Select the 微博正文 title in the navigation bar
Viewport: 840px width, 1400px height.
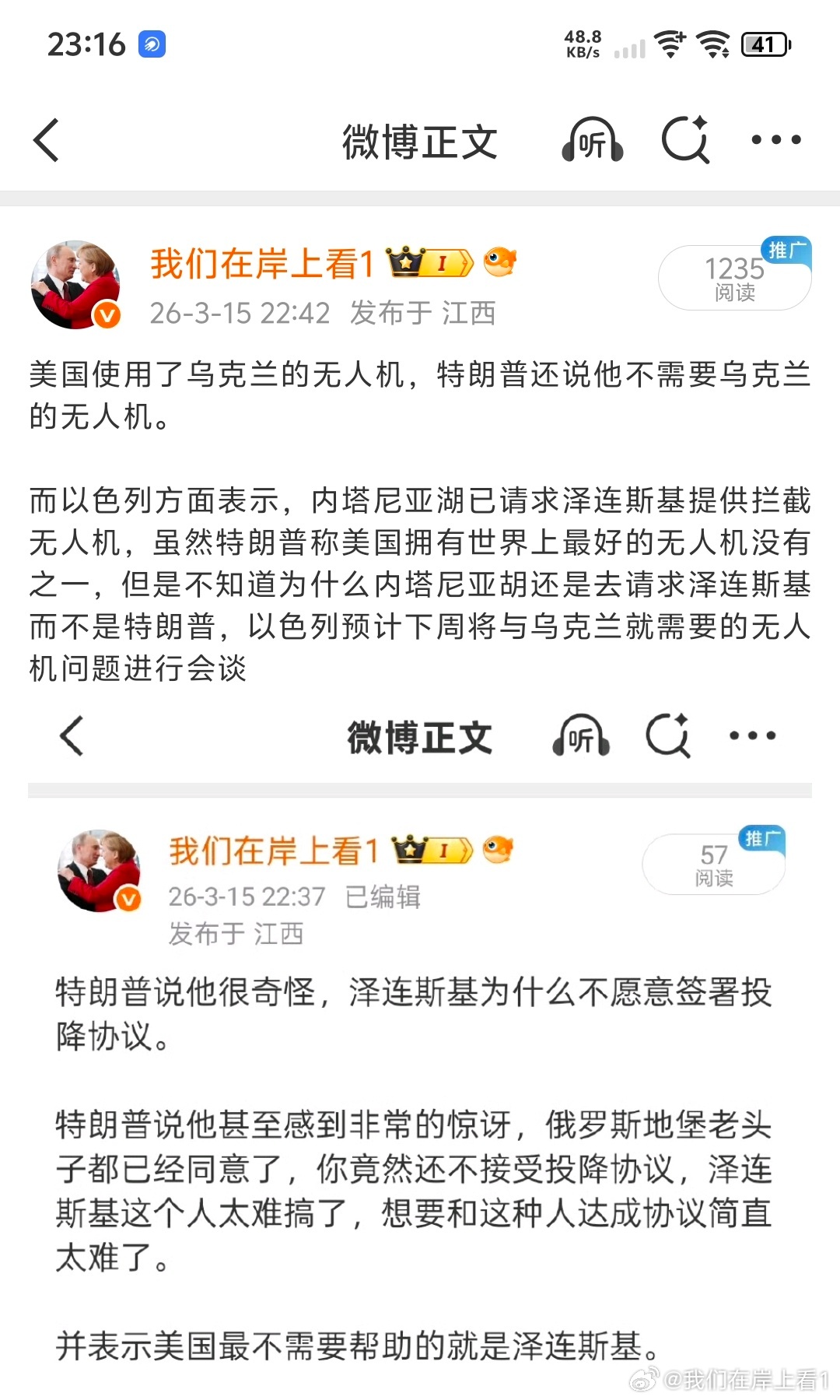point(420,142)
